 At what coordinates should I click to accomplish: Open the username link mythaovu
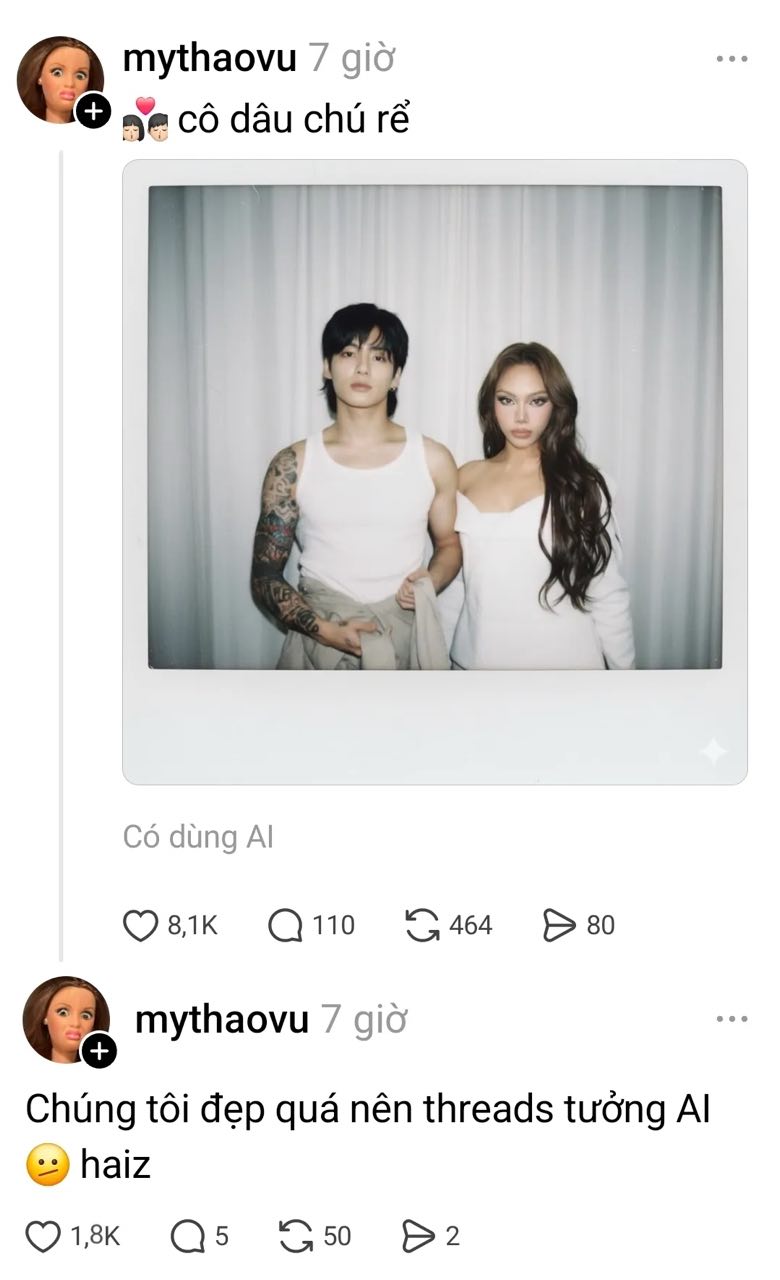[210, 58]
